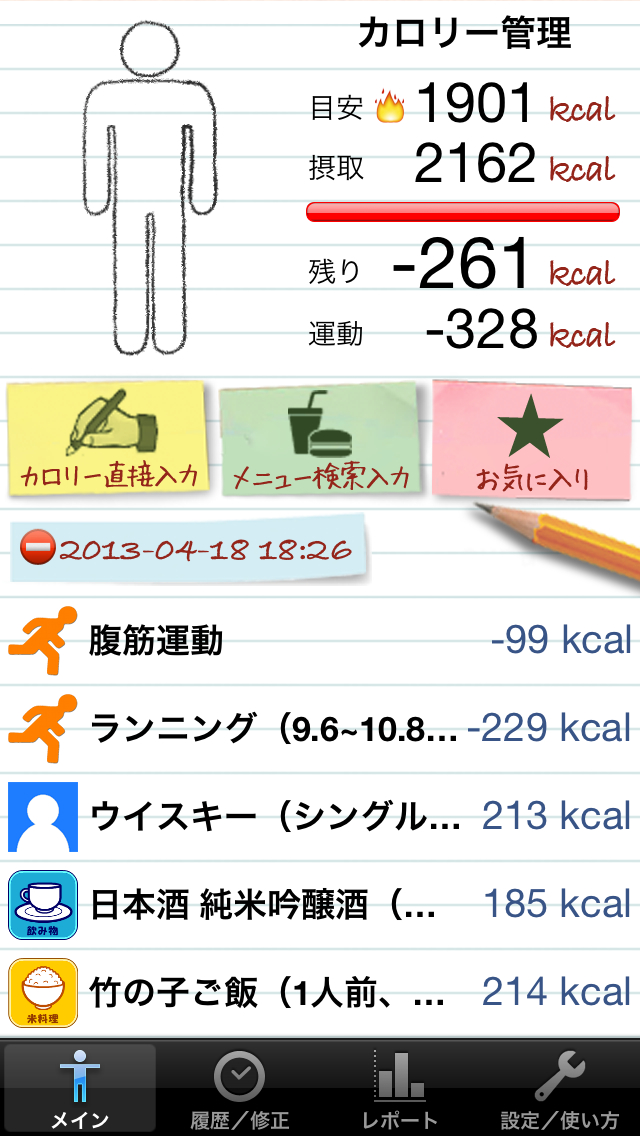View the 日本酒 純米吟醸酒 entry

pyautogui.click(x=320, y=904)
